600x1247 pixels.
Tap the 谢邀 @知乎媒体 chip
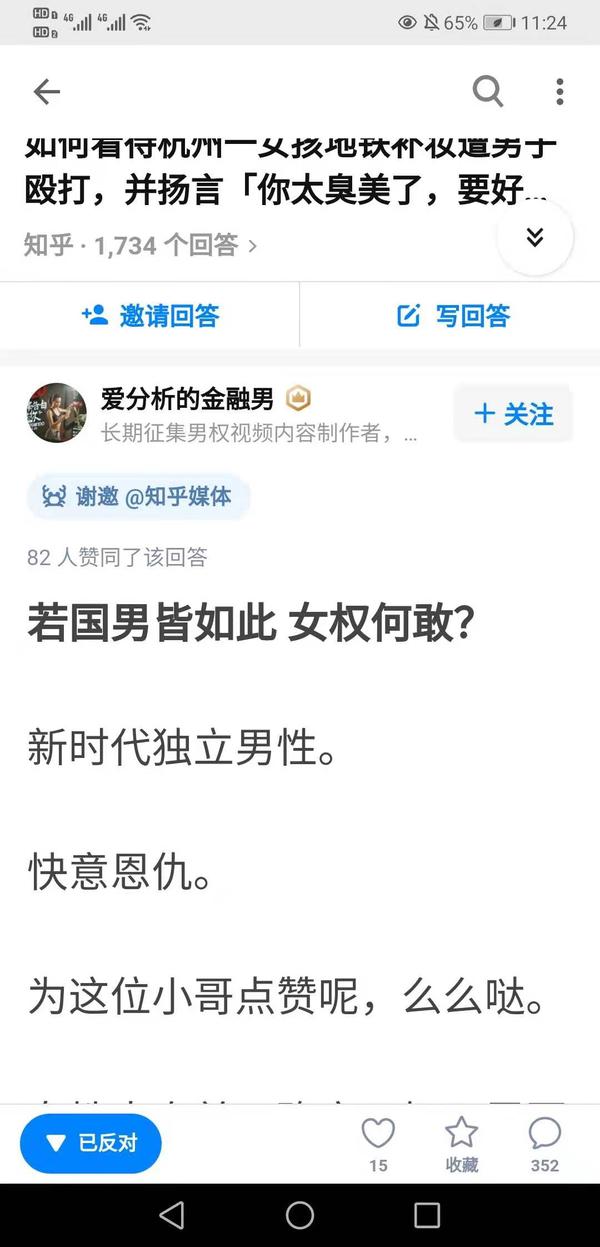point(137,497)
